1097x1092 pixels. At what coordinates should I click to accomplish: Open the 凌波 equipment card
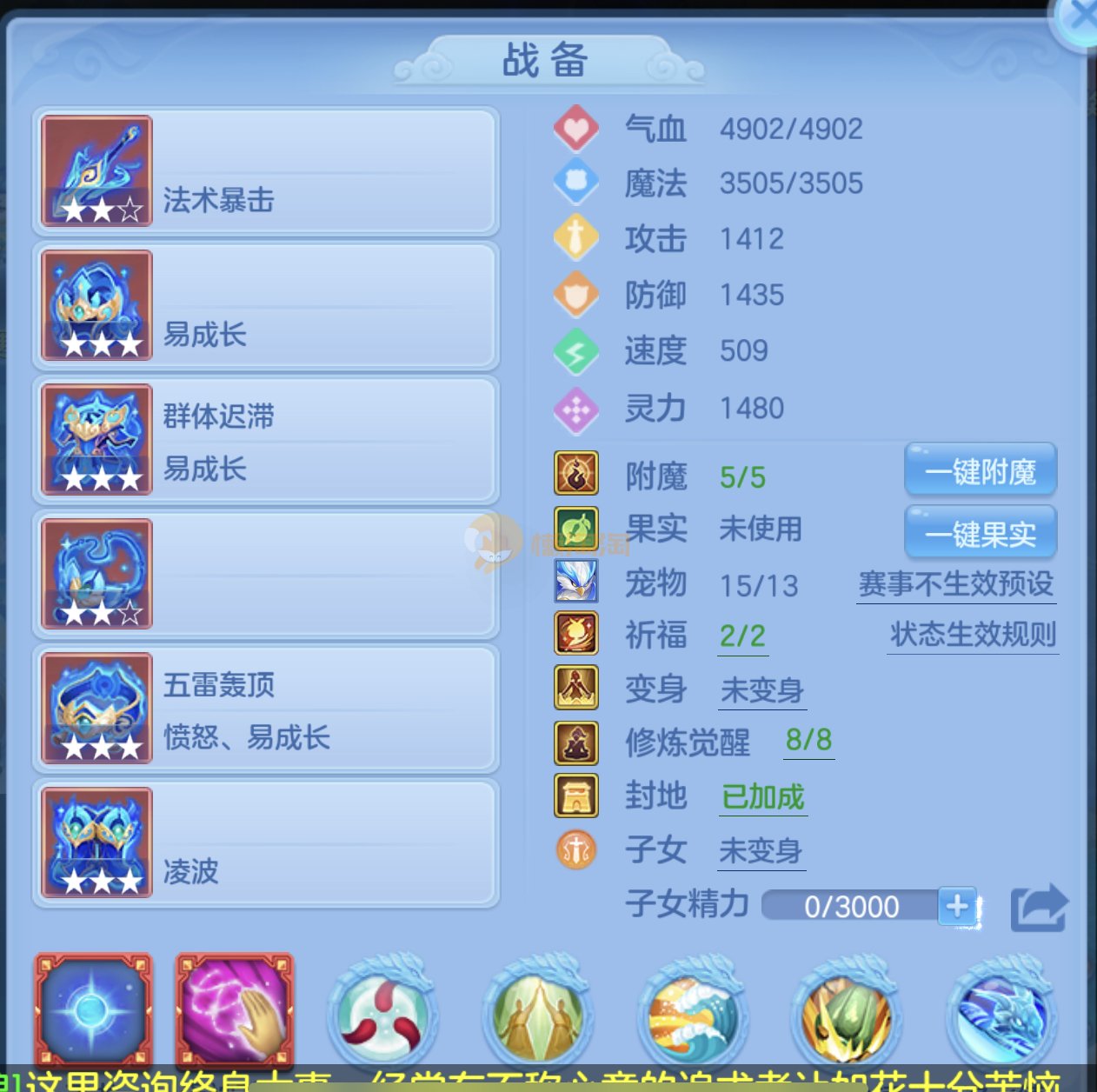(x=266, y=843)
